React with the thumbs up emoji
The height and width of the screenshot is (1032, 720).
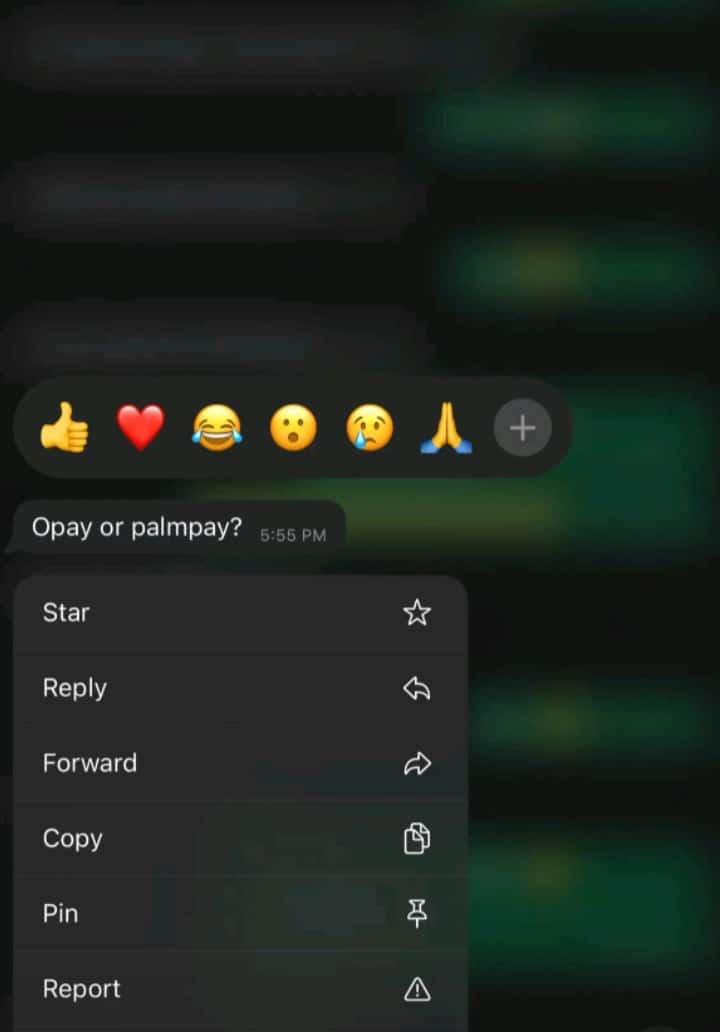pyautogui.click(x=64, y=430)
